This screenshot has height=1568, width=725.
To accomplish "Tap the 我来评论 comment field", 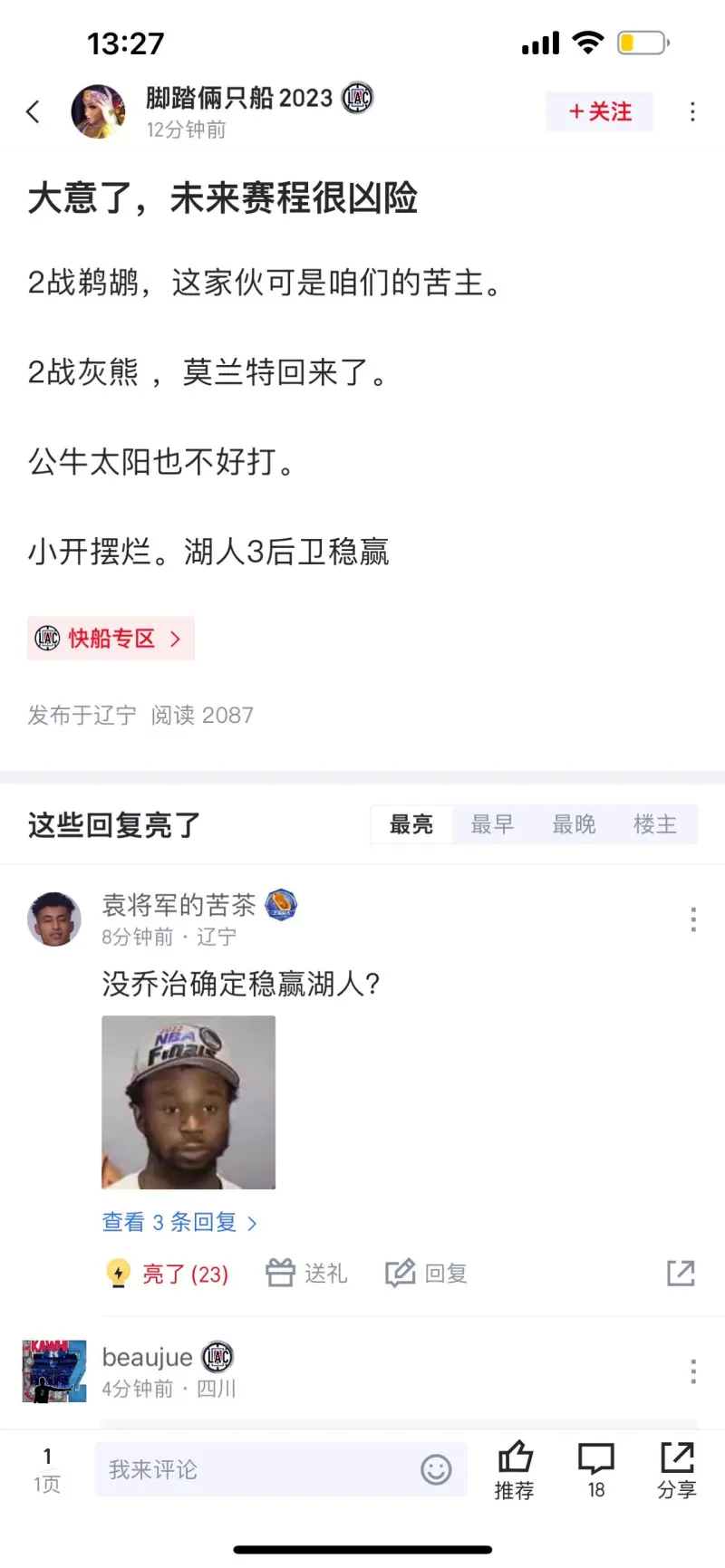I will coord(263,1469).
